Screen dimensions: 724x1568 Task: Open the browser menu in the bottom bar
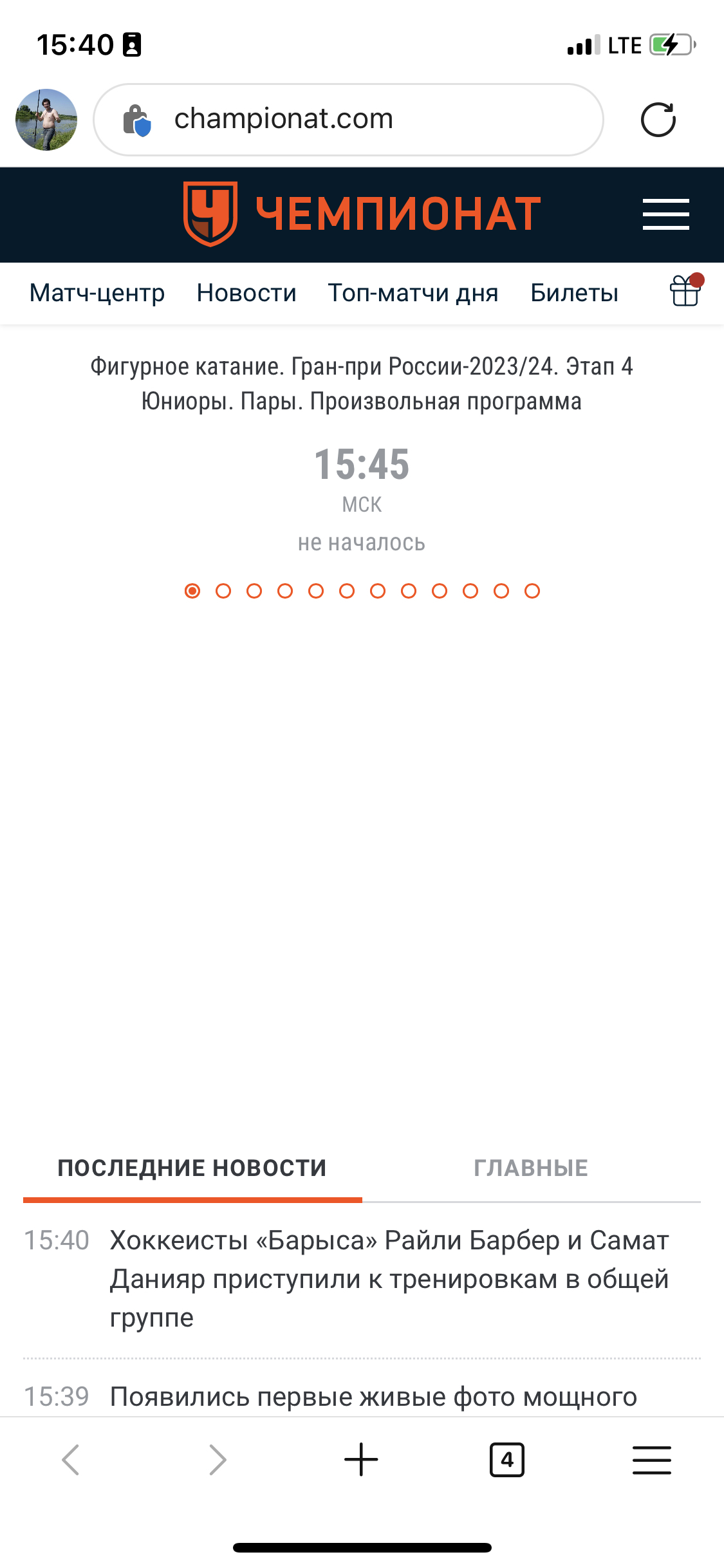coord(651,1459)
